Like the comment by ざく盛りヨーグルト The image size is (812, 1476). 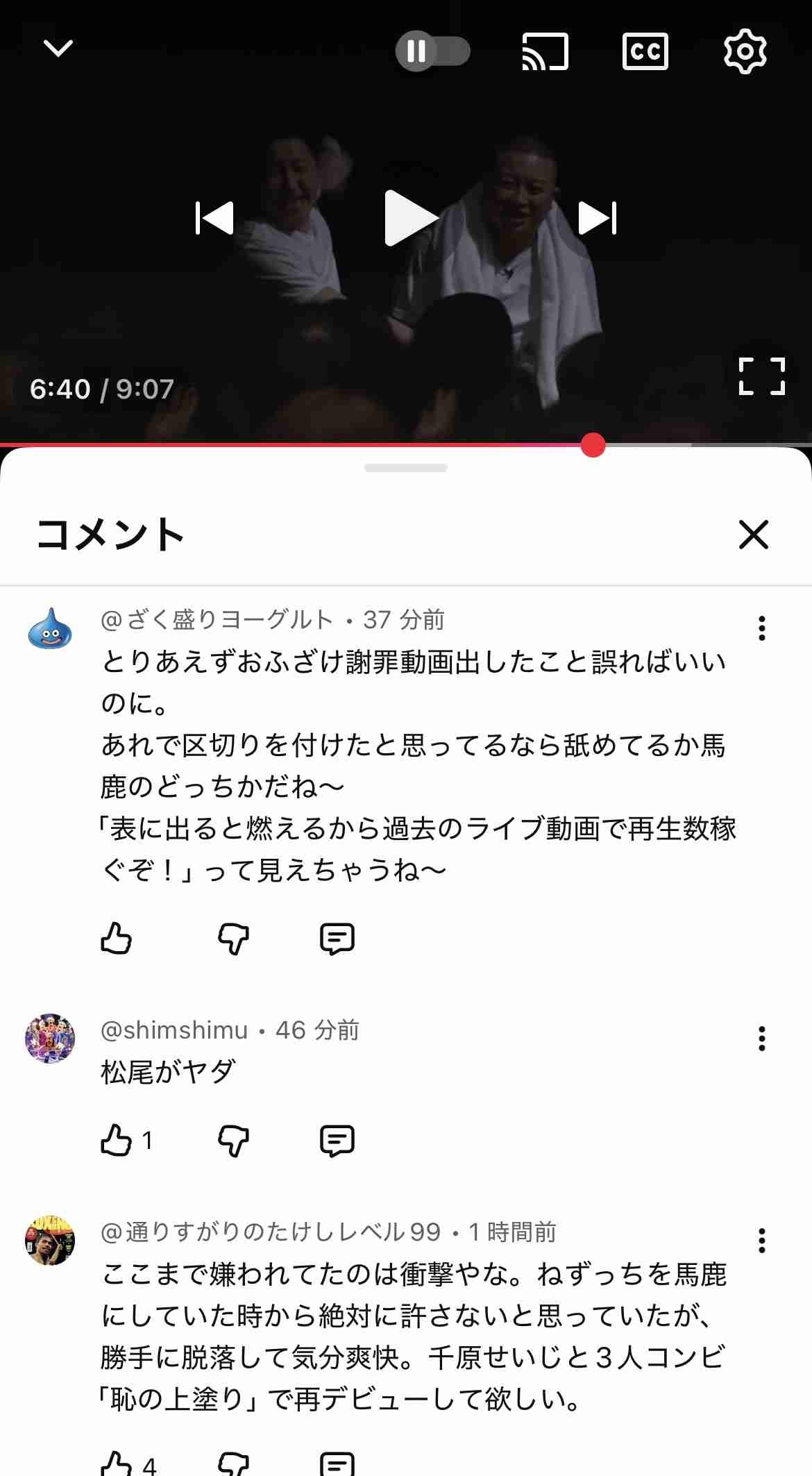116,939
